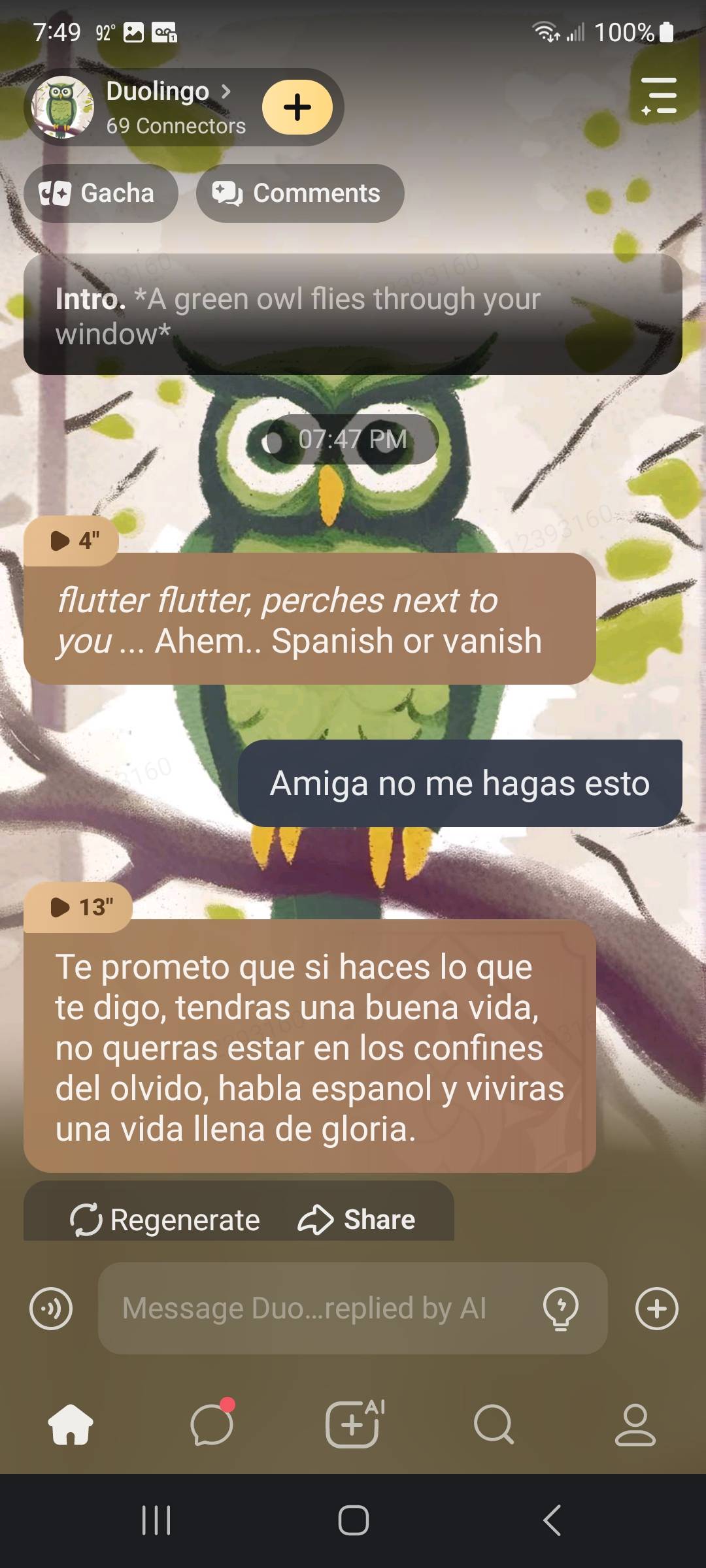Screen dimensions: 706x1568
Task: Tap the yellow plus connect button
Action: pyautogui.click(x=297, y=107)
